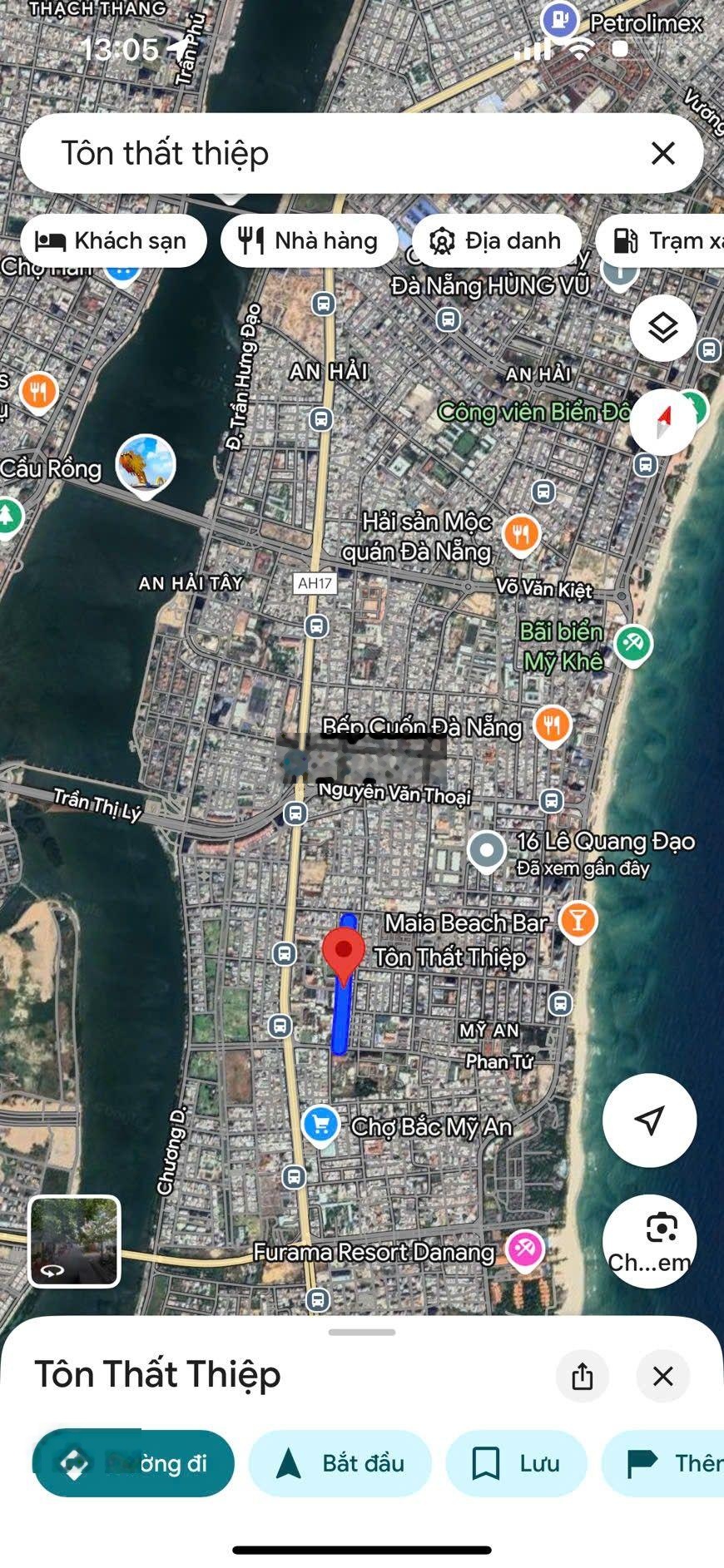Get directions with the Đường đi button

[133, 1463]
